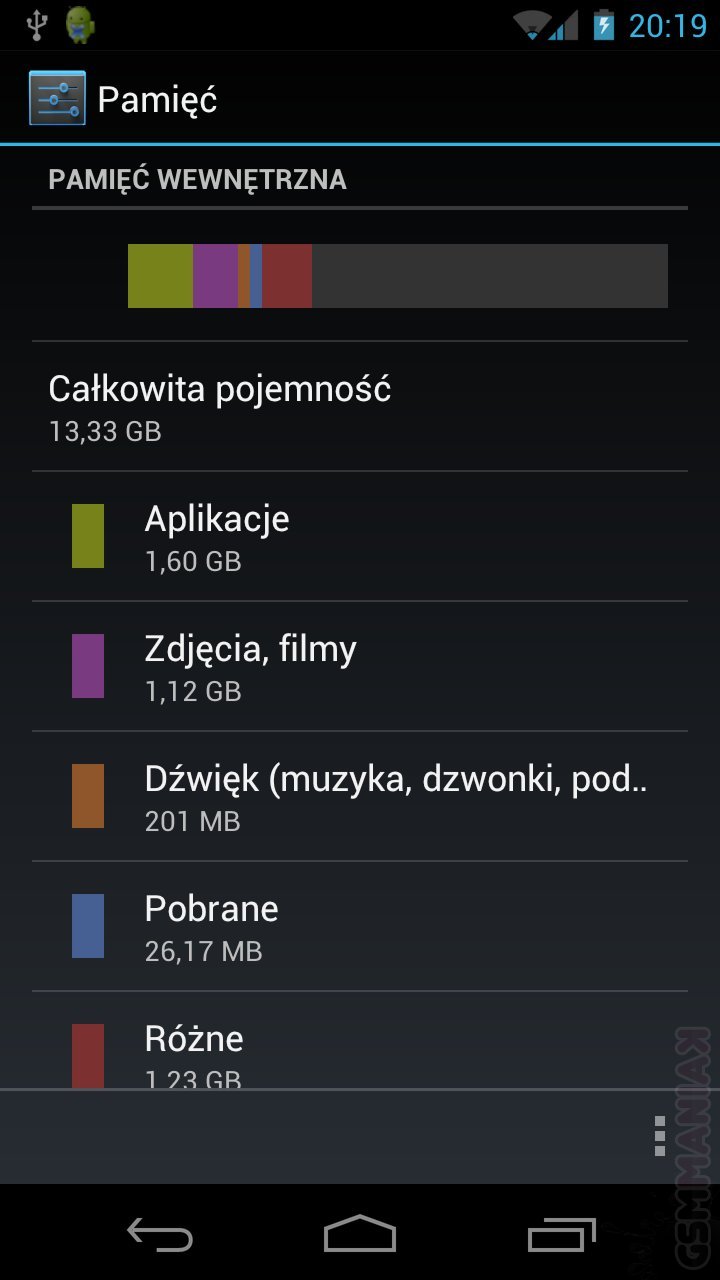Image resolution: width=720 pixels, height=1280 pixels.
Task: Go to the home screen
Action: 360,1234
